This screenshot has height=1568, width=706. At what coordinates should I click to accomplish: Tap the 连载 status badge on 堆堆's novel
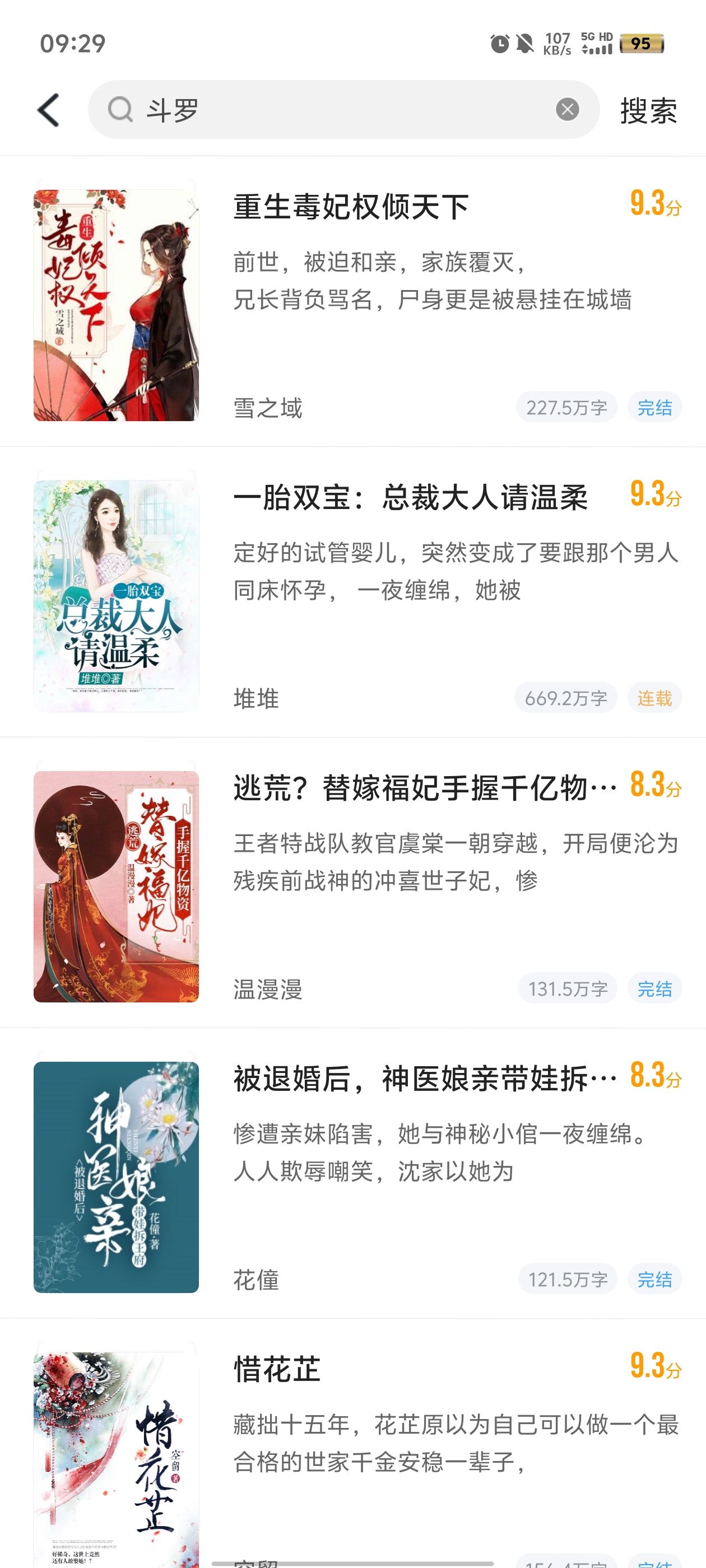655,698
